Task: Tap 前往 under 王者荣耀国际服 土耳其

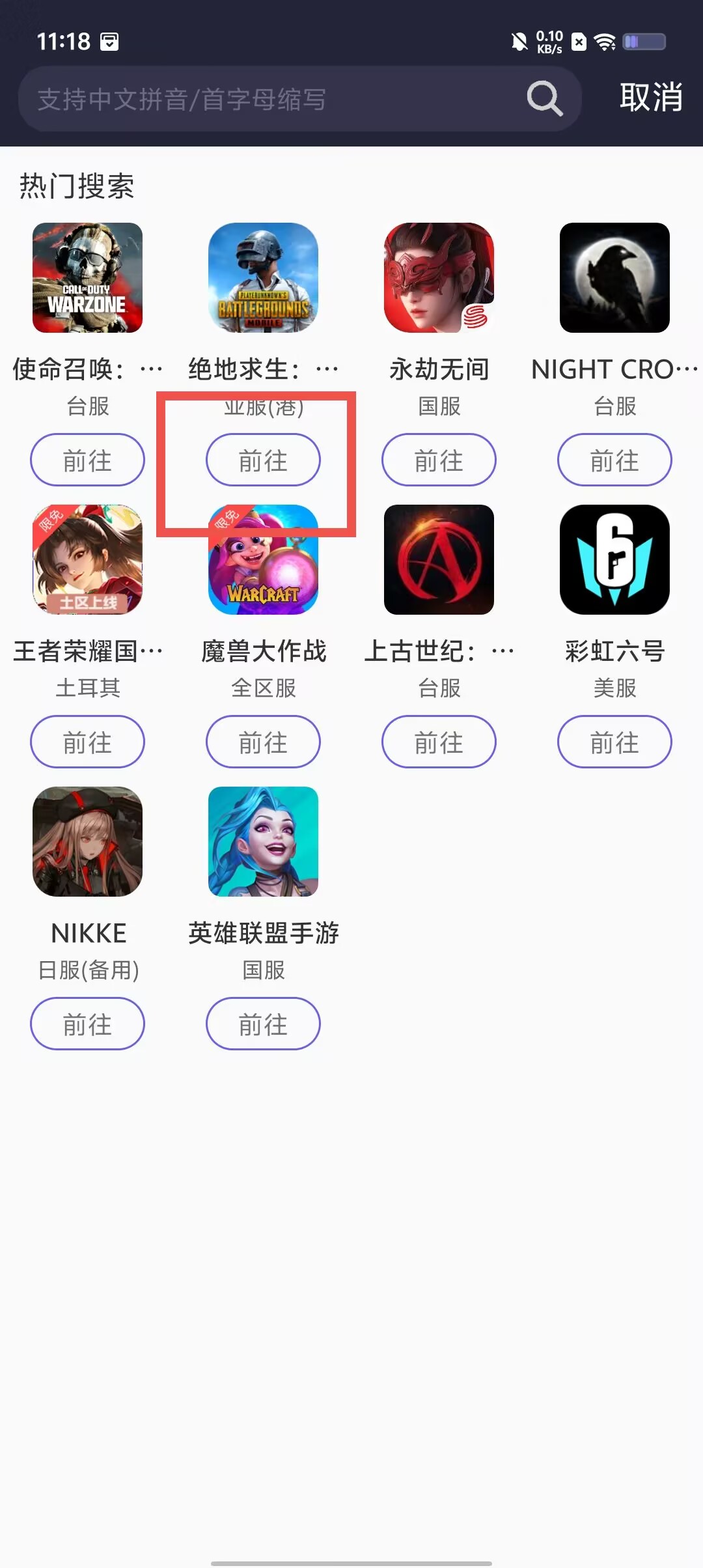Action: click(x=87, y=742)
